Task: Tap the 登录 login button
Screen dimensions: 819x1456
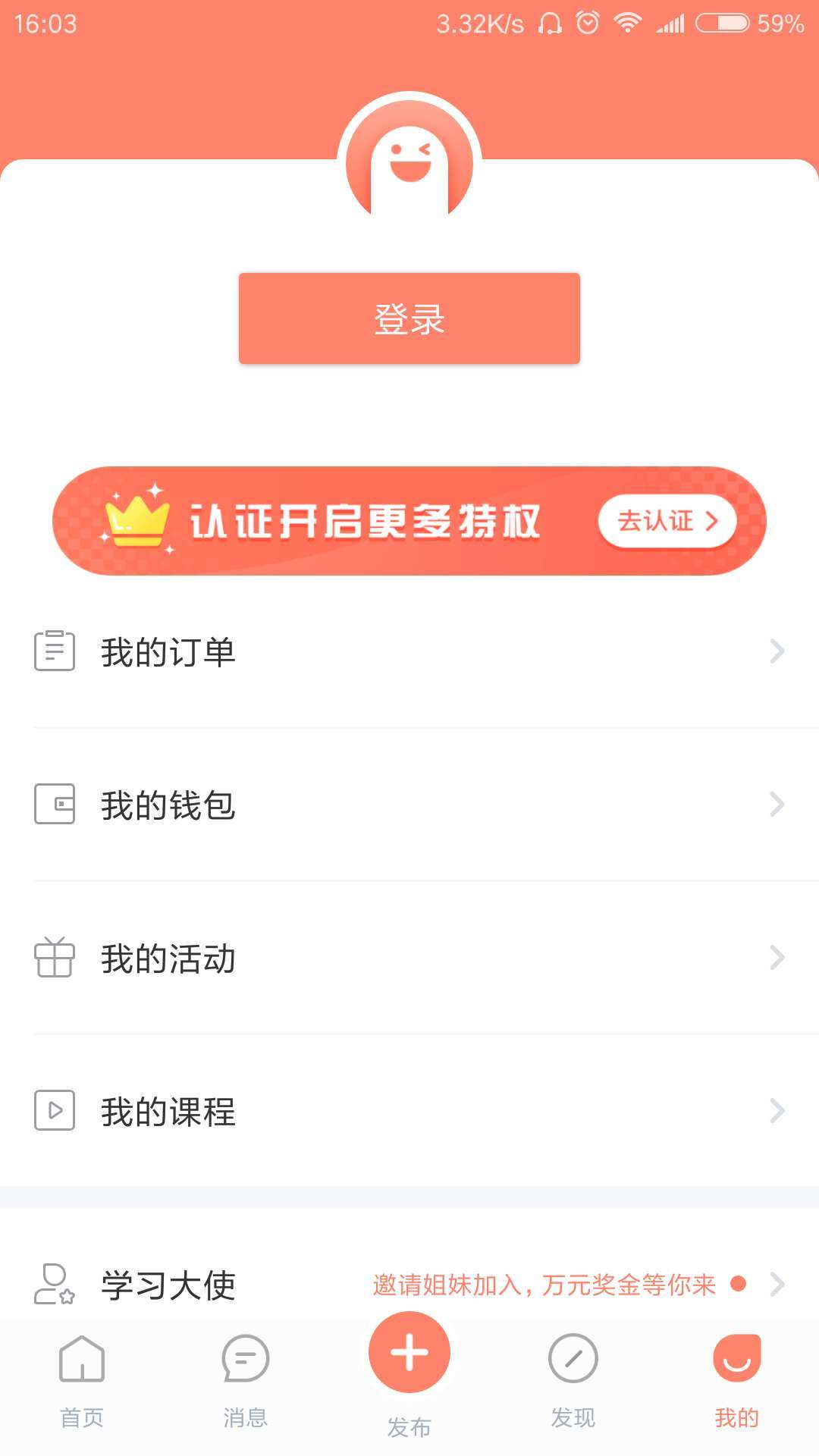Action: coord(409,318)
